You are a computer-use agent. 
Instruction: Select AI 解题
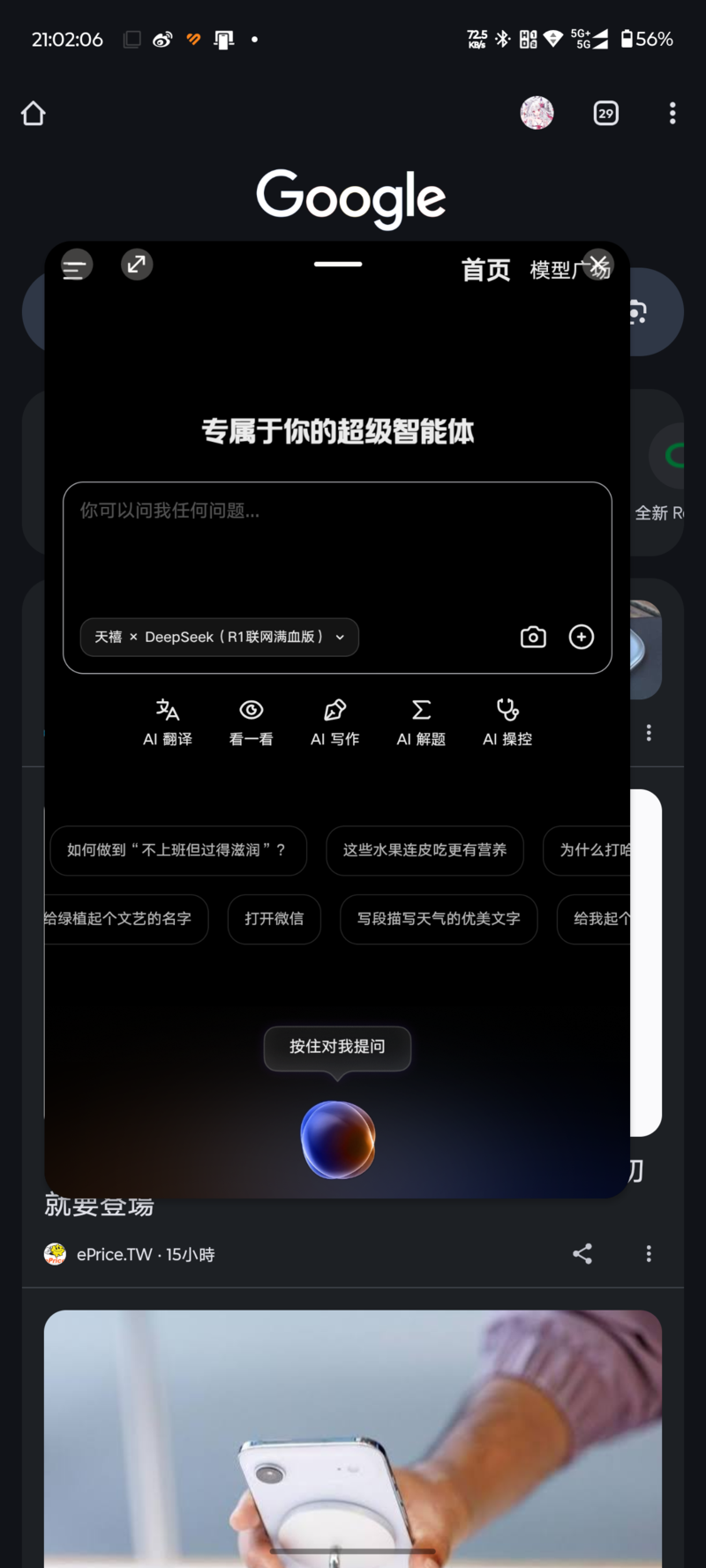(421, 722)
